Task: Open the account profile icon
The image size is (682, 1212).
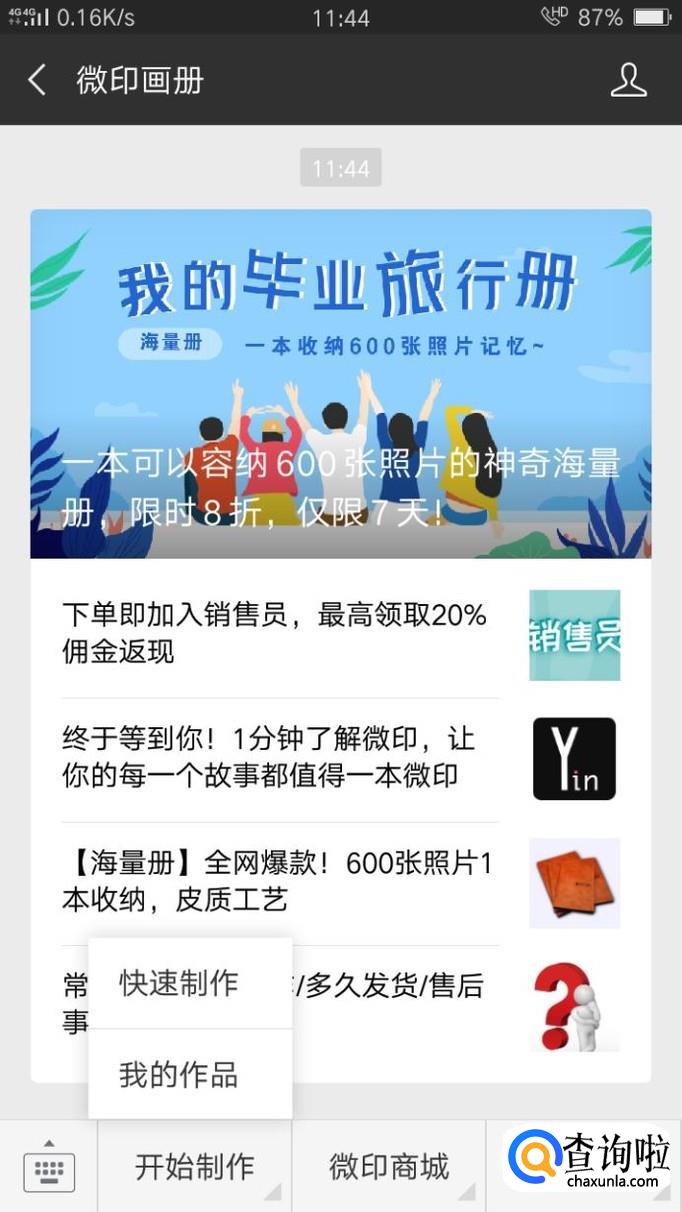Action: click(628, 80)
